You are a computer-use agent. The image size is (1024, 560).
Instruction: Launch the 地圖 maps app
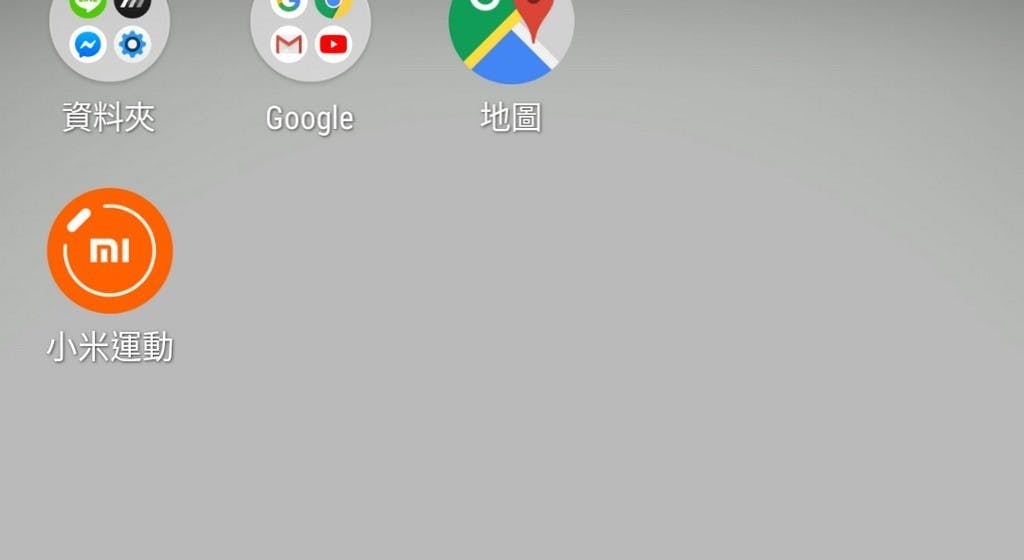[x=511, y=35]
